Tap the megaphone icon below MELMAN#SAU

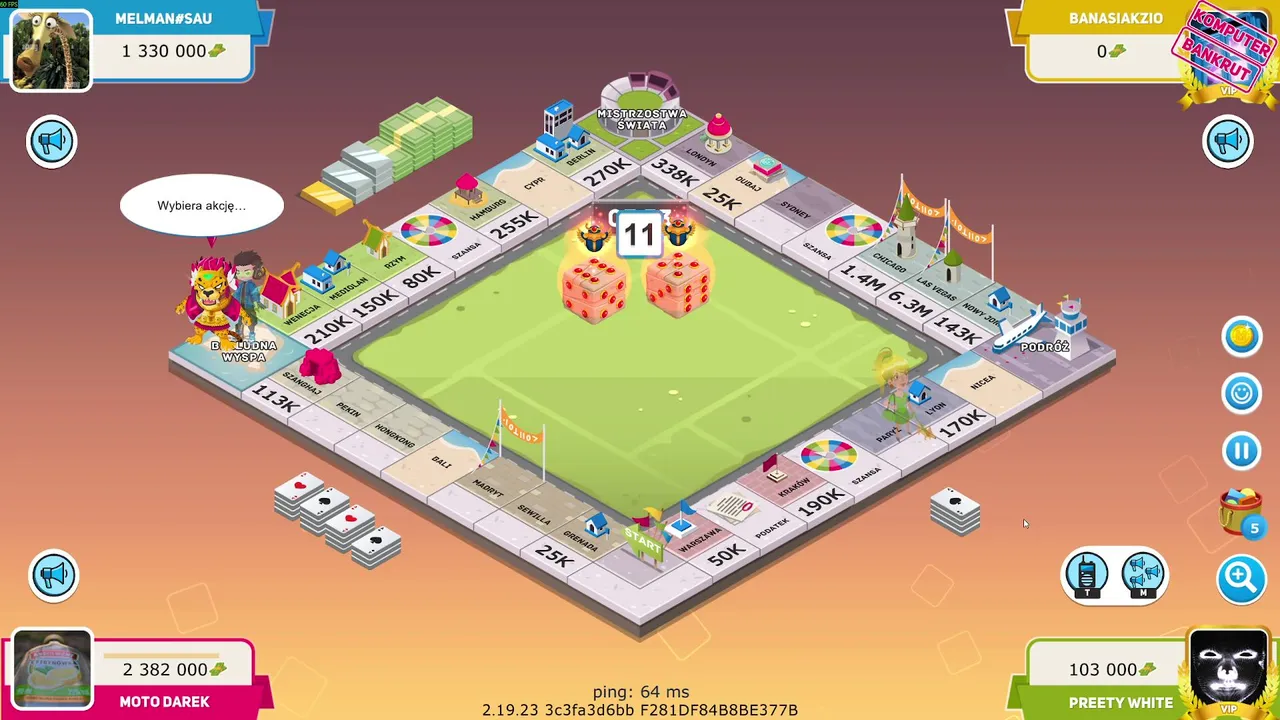click(x=52, y=141)
